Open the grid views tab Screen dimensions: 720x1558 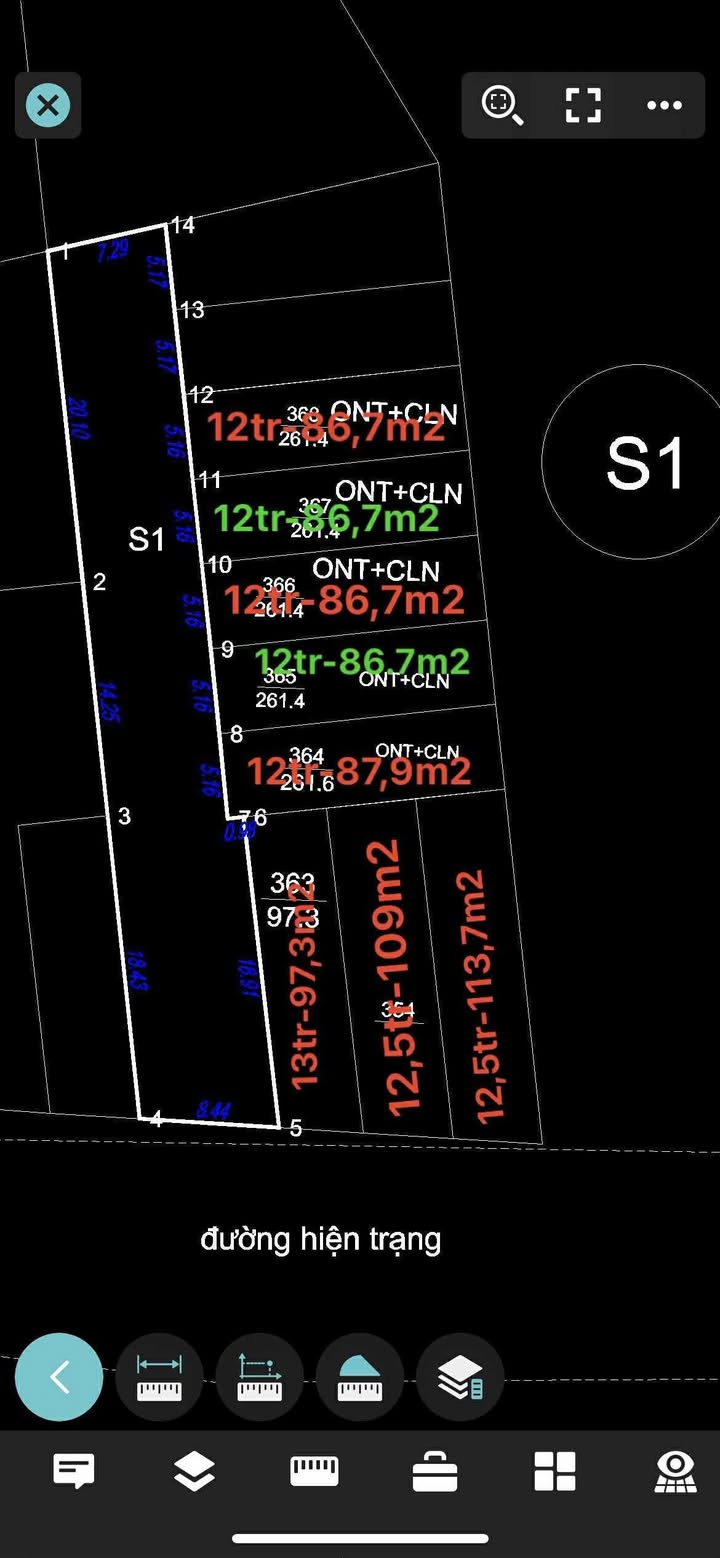(x=555, y=1471)
